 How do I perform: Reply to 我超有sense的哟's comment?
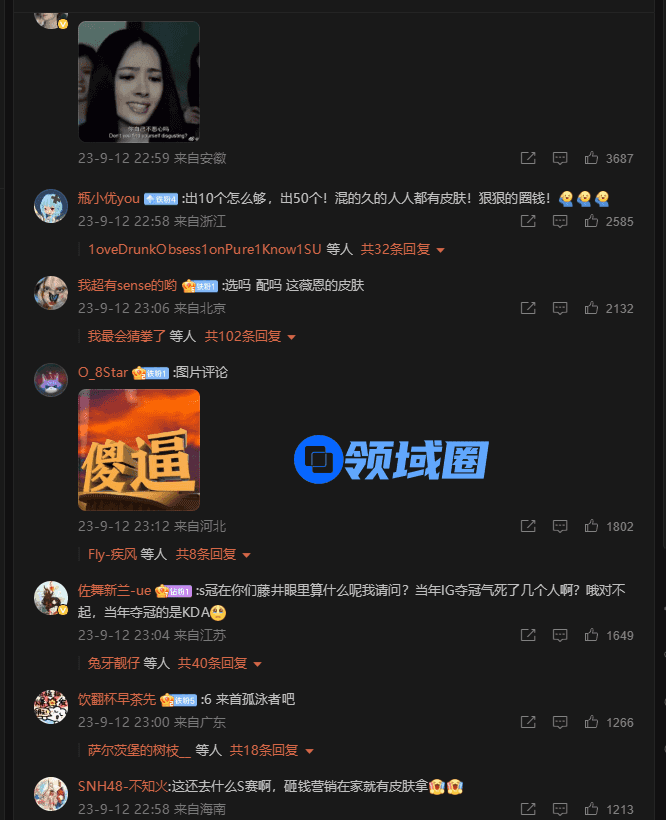(560, 308)
